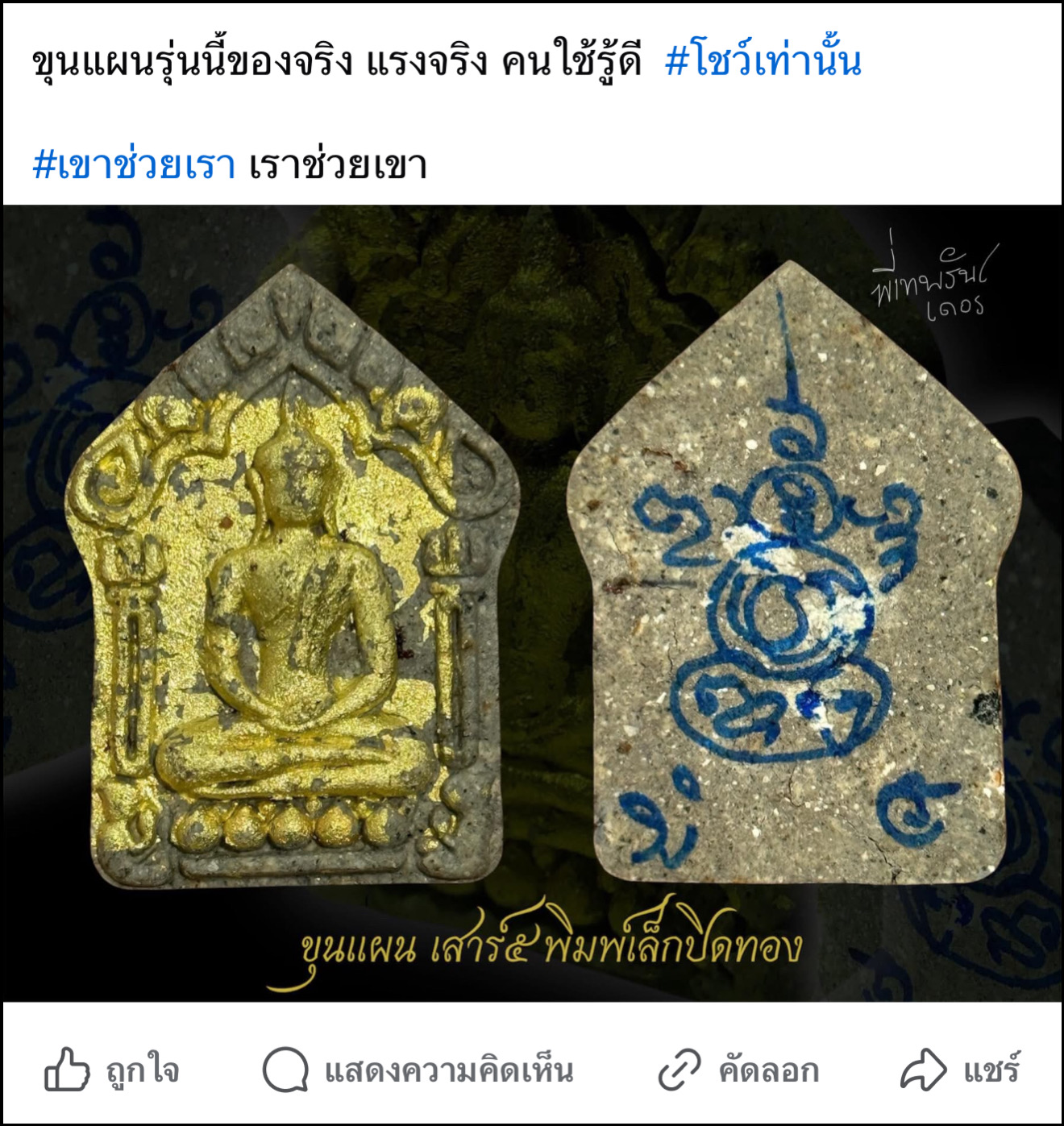Image resolution: width=1064 pixels, height=1126 pixels.
Task: Open the #โชว์เท่านั้น hashtag
Action: point(763,62)
